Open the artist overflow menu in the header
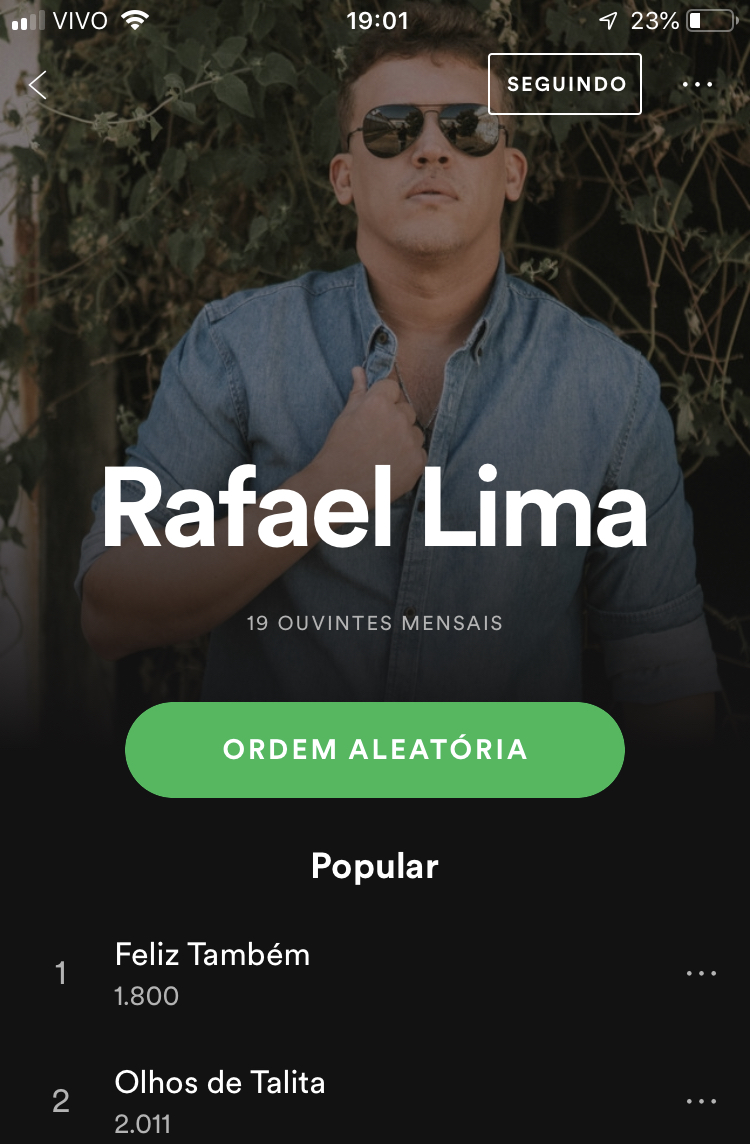 [x=698, y=85]
